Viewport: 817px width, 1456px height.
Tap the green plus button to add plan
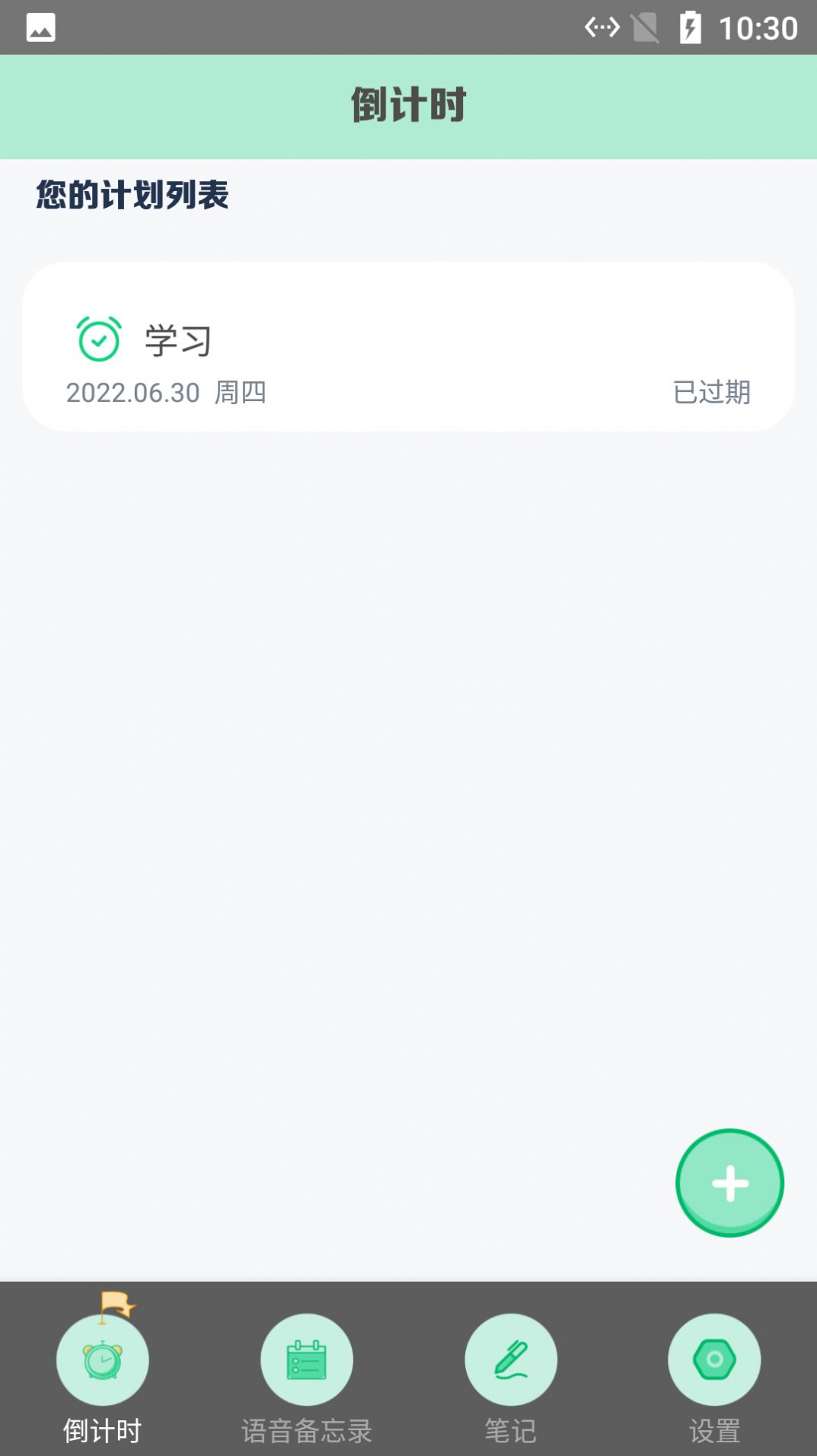[x=729, y=1183]
